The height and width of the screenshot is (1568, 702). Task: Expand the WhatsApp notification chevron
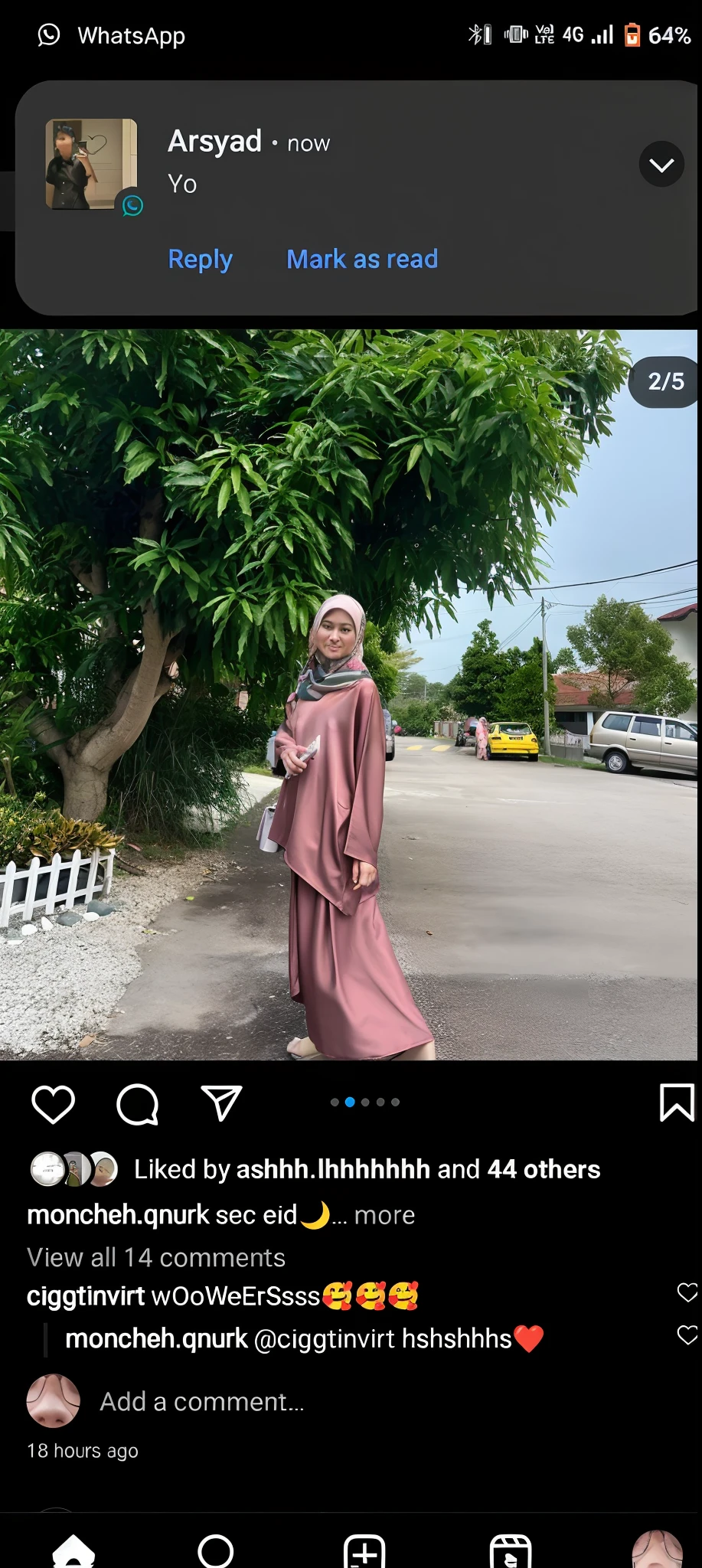tap(661, 165)
